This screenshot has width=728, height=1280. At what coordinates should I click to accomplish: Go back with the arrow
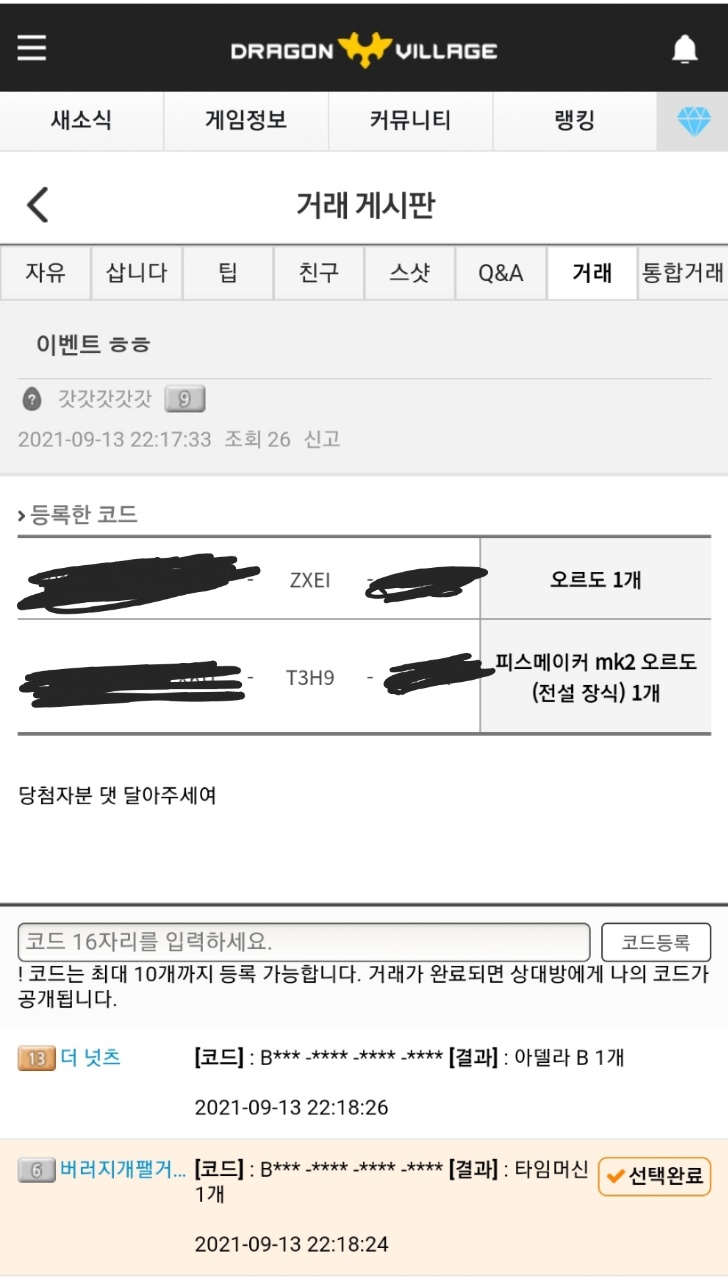(x=37, y=205)
